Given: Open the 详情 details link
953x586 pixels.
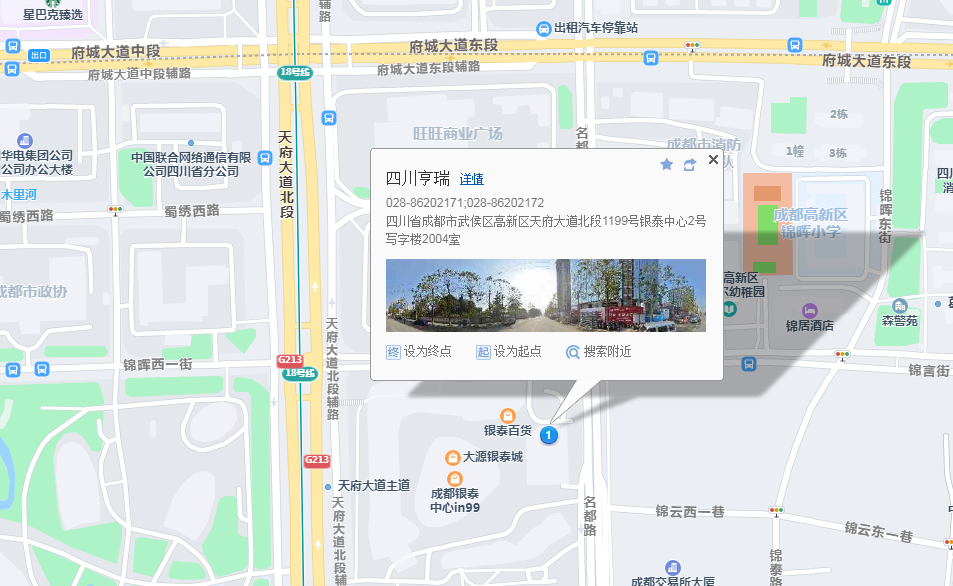Looking at the screenshot, I should tap(472, 179).
